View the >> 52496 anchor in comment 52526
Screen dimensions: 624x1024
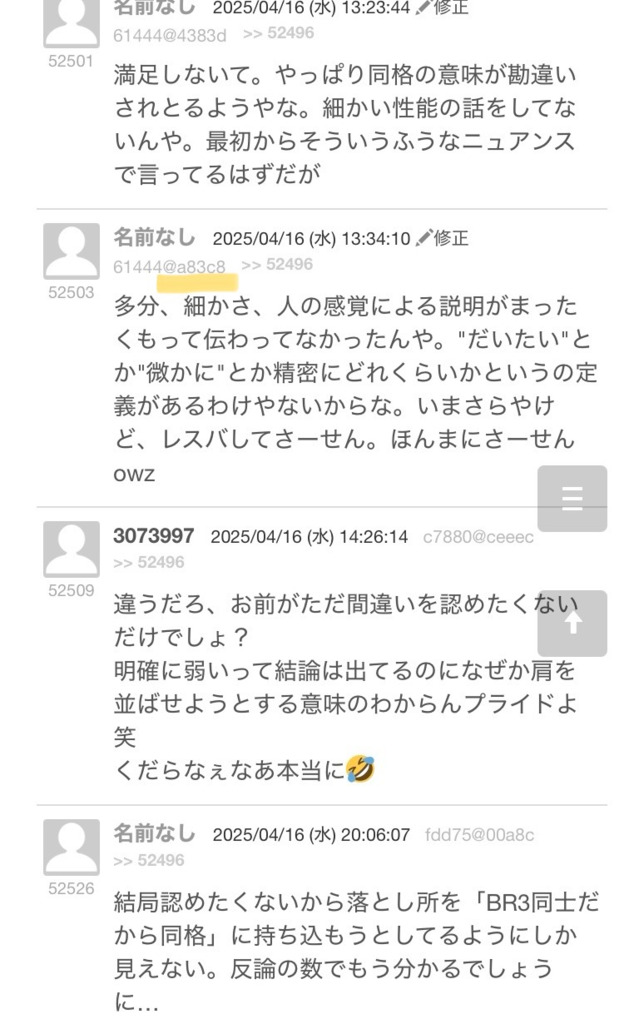tap(149, 860)
